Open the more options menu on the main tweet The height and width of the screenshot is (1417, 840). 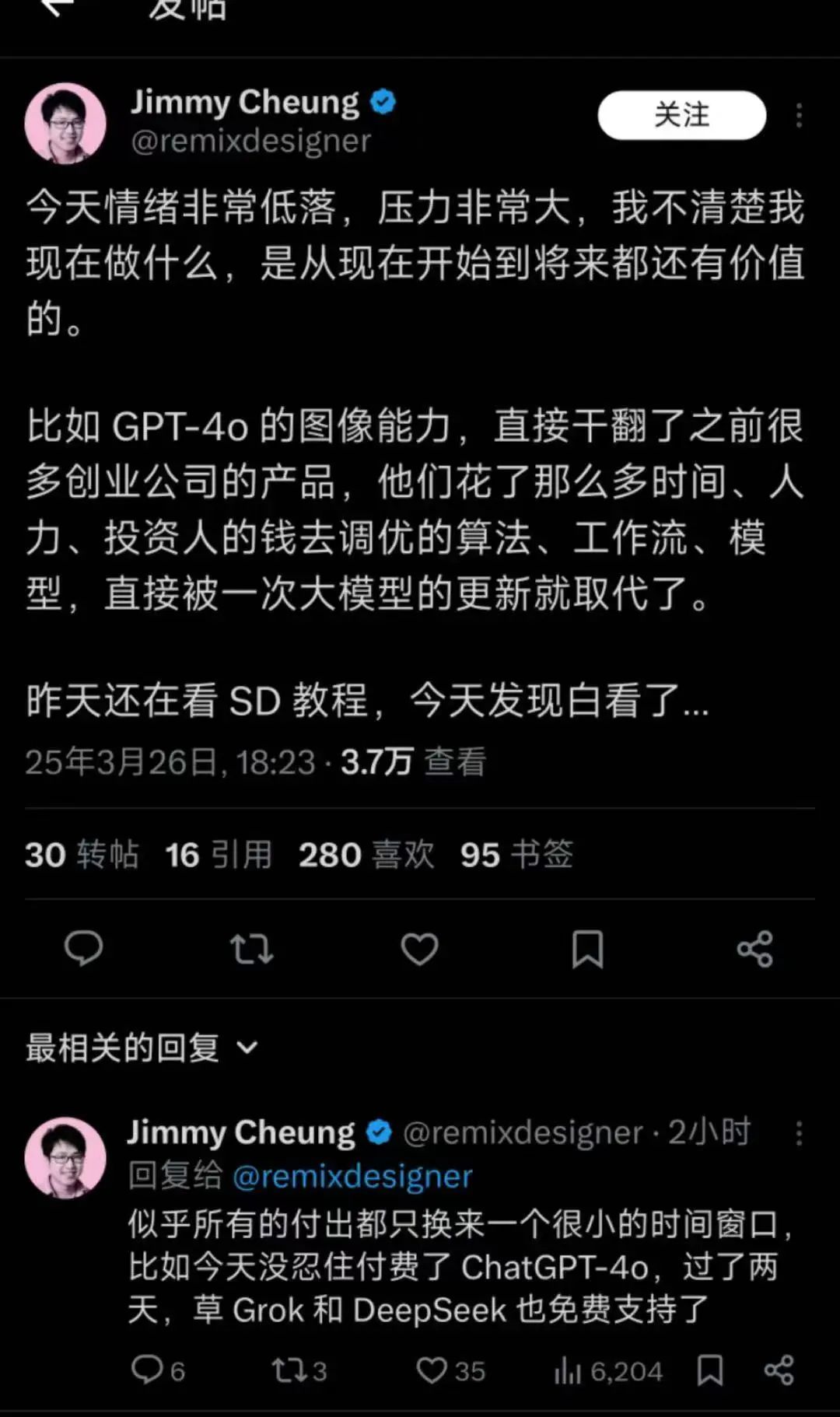pos(800,115)
